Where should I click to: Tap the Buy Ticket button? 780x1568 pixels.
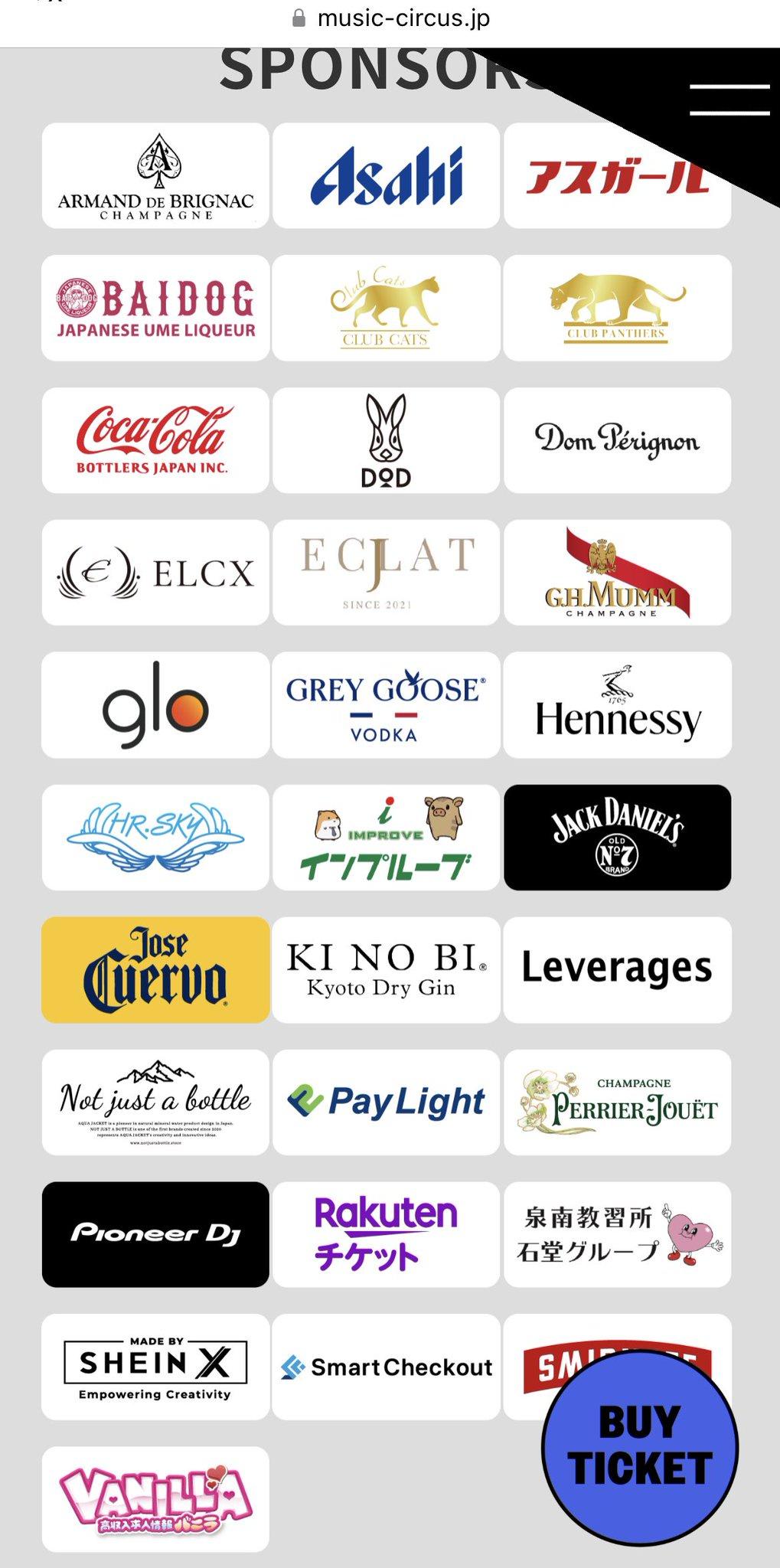click(640, 1447)
